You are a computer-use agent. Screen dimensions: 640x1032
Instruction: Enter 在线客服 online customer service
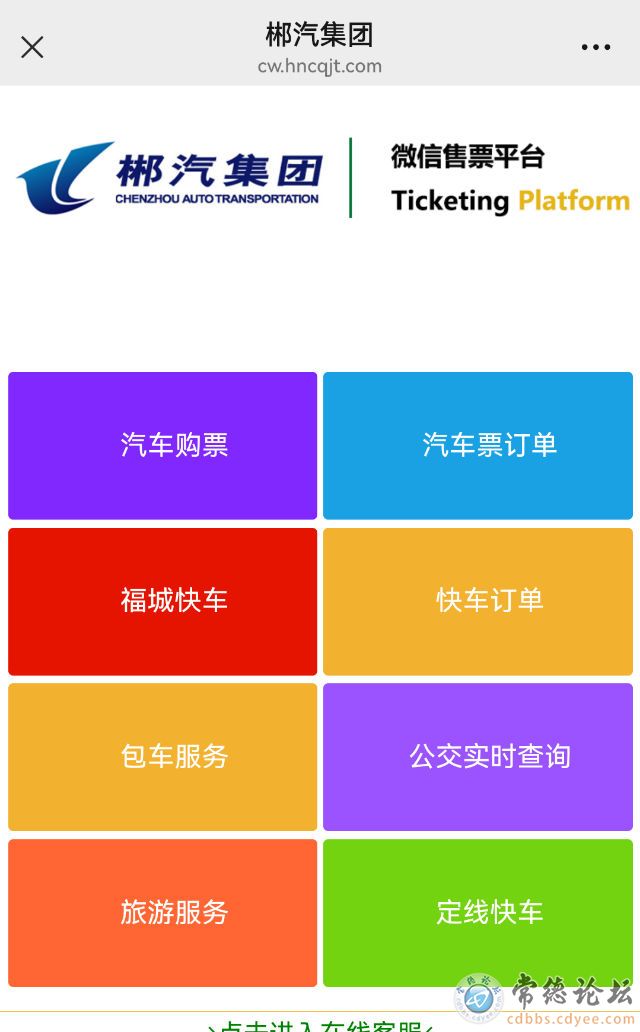(x=320, y=1024)
